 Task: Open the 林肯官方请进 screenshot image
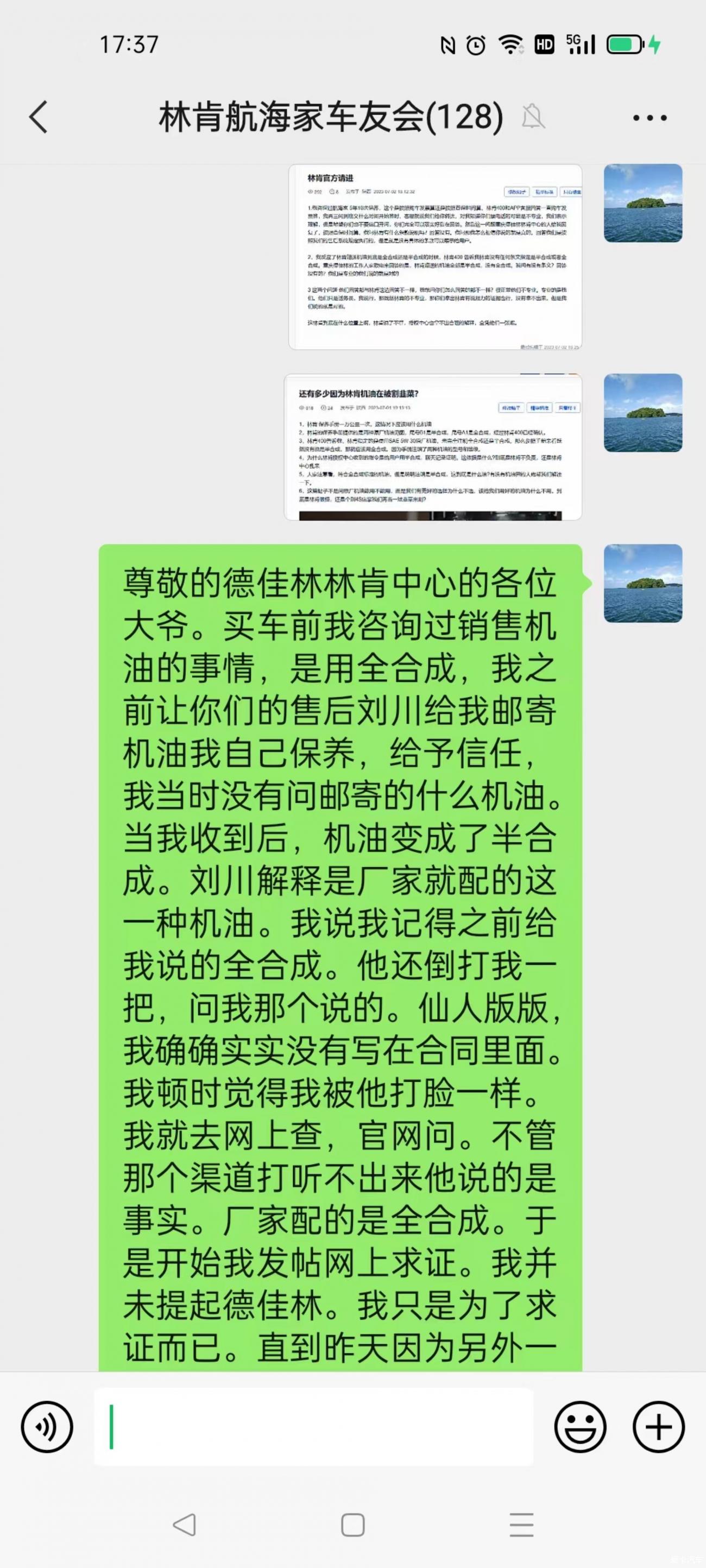[x=435, y=256]
